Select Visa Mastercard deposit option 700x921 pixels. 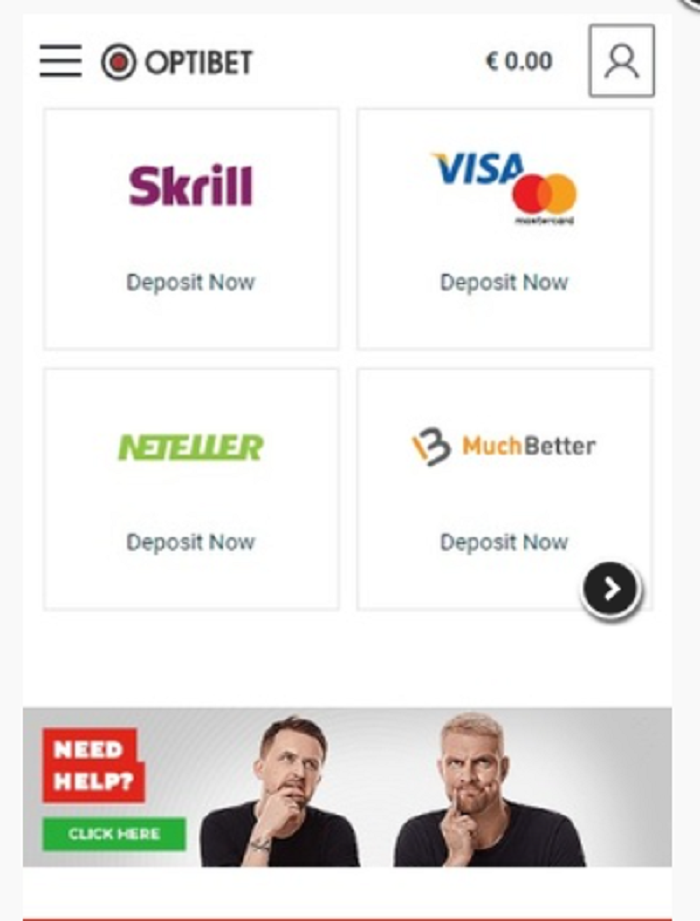504,282
